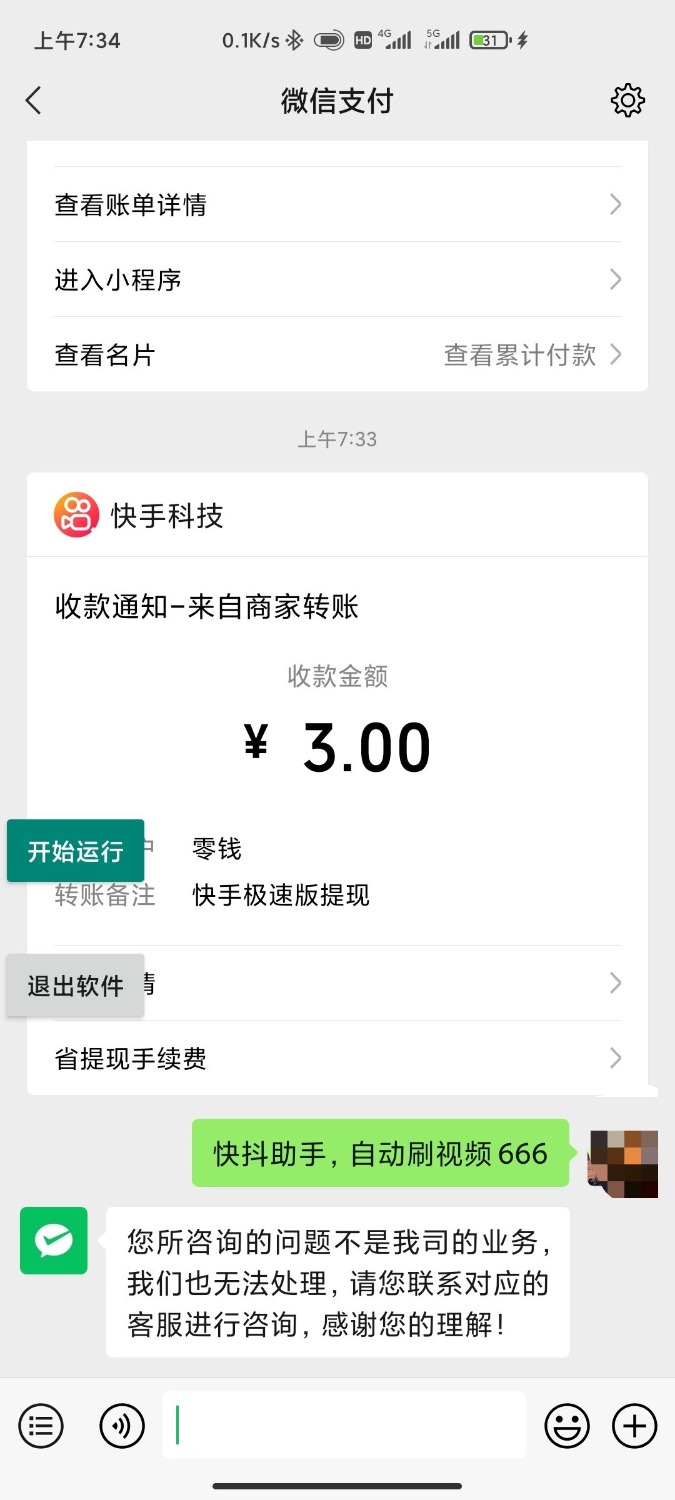Open 进入小程序 row
Viewport: 675px width, 1500px height.
click(x=337, y=280)
